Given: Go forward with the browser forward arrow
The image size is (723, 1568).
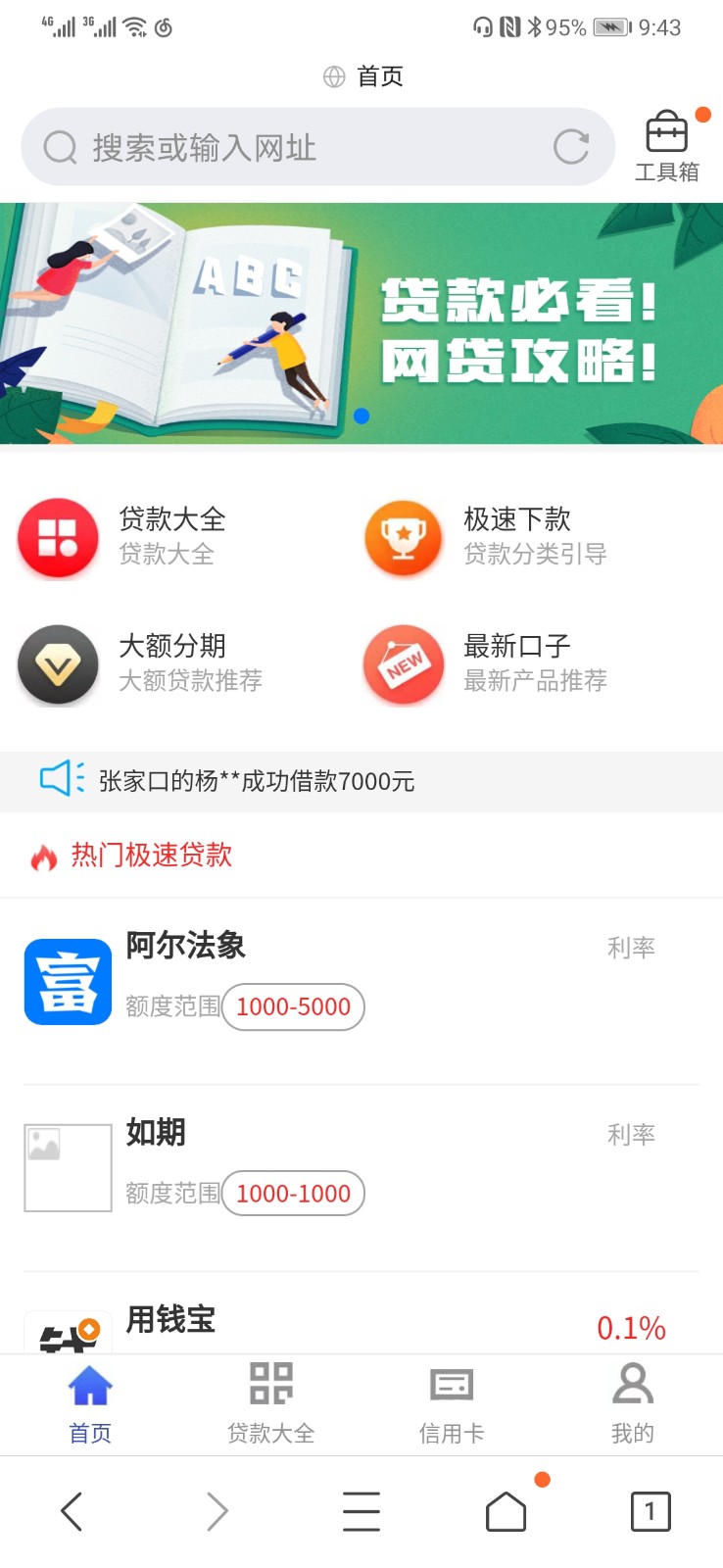Looking at the screenshot, I should [x=217, y=1511].
